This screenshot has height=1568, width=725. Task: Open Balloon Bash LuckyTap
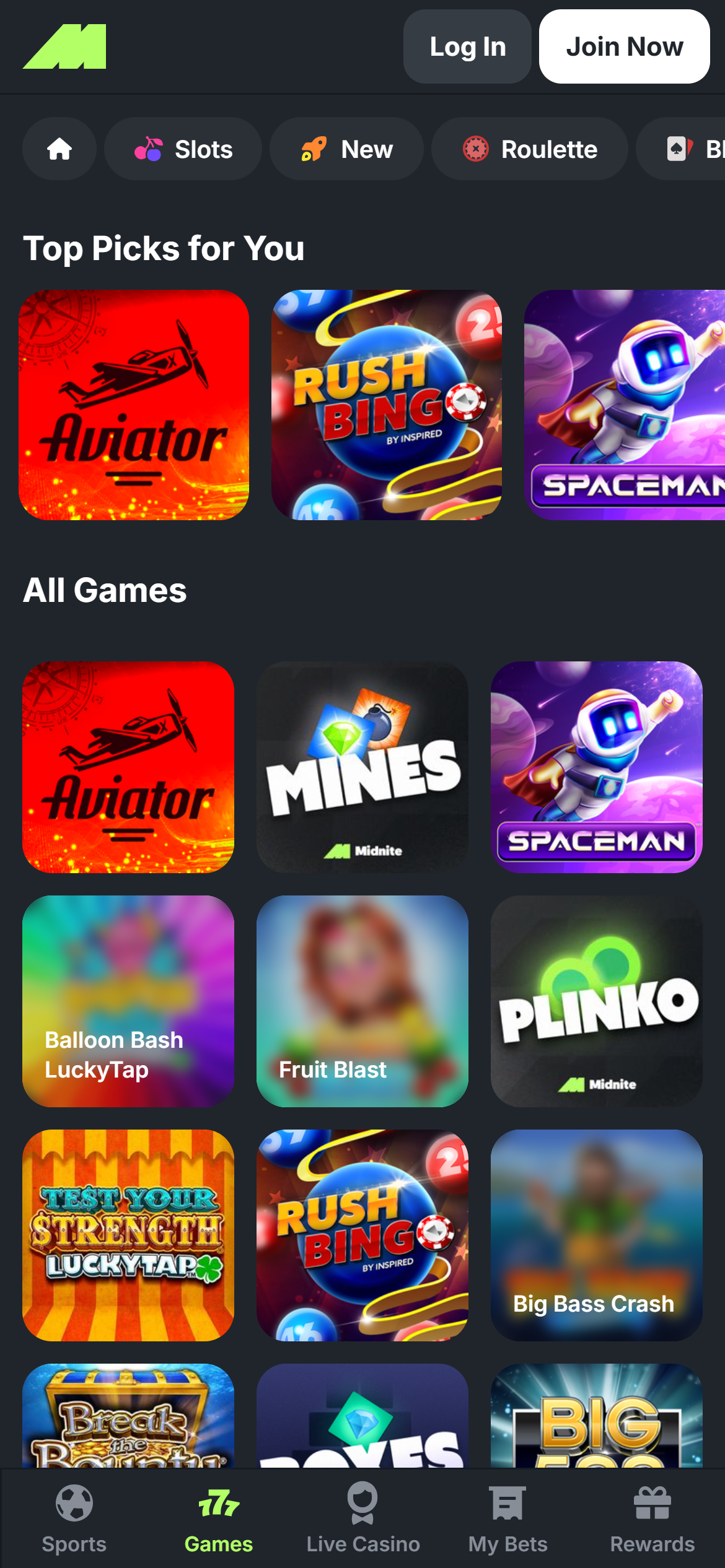pyautogui.click(x=128, y=1001)
